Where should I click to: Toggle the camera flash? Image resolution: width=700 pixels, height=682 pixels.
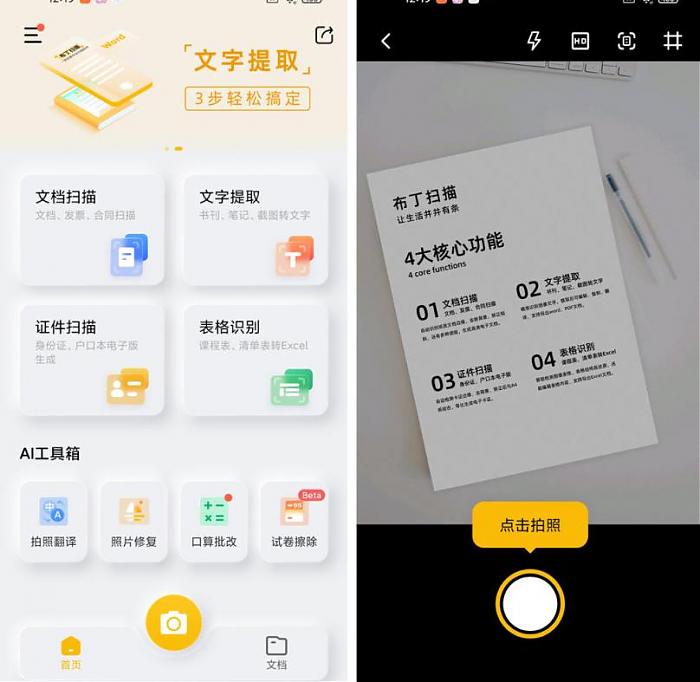[x=534, y=41]
